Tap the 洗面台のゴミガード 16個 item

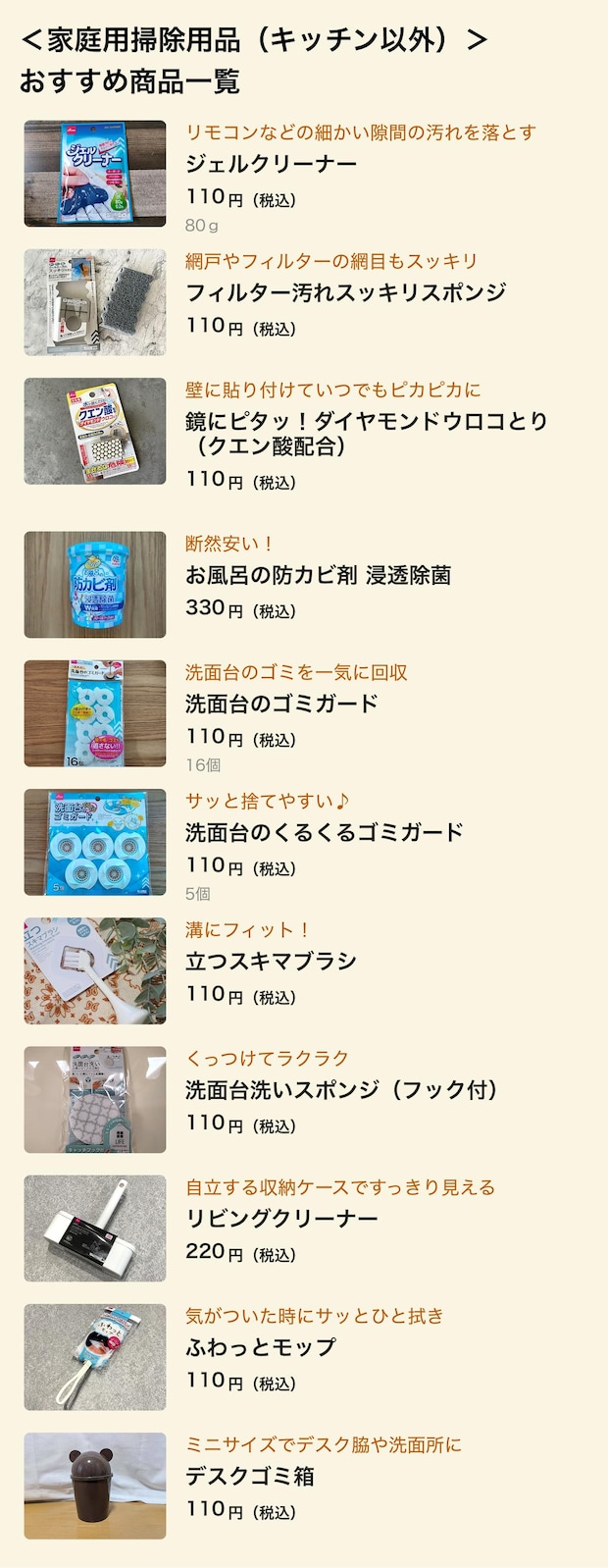pyautogui.click(x=281, y=704)
